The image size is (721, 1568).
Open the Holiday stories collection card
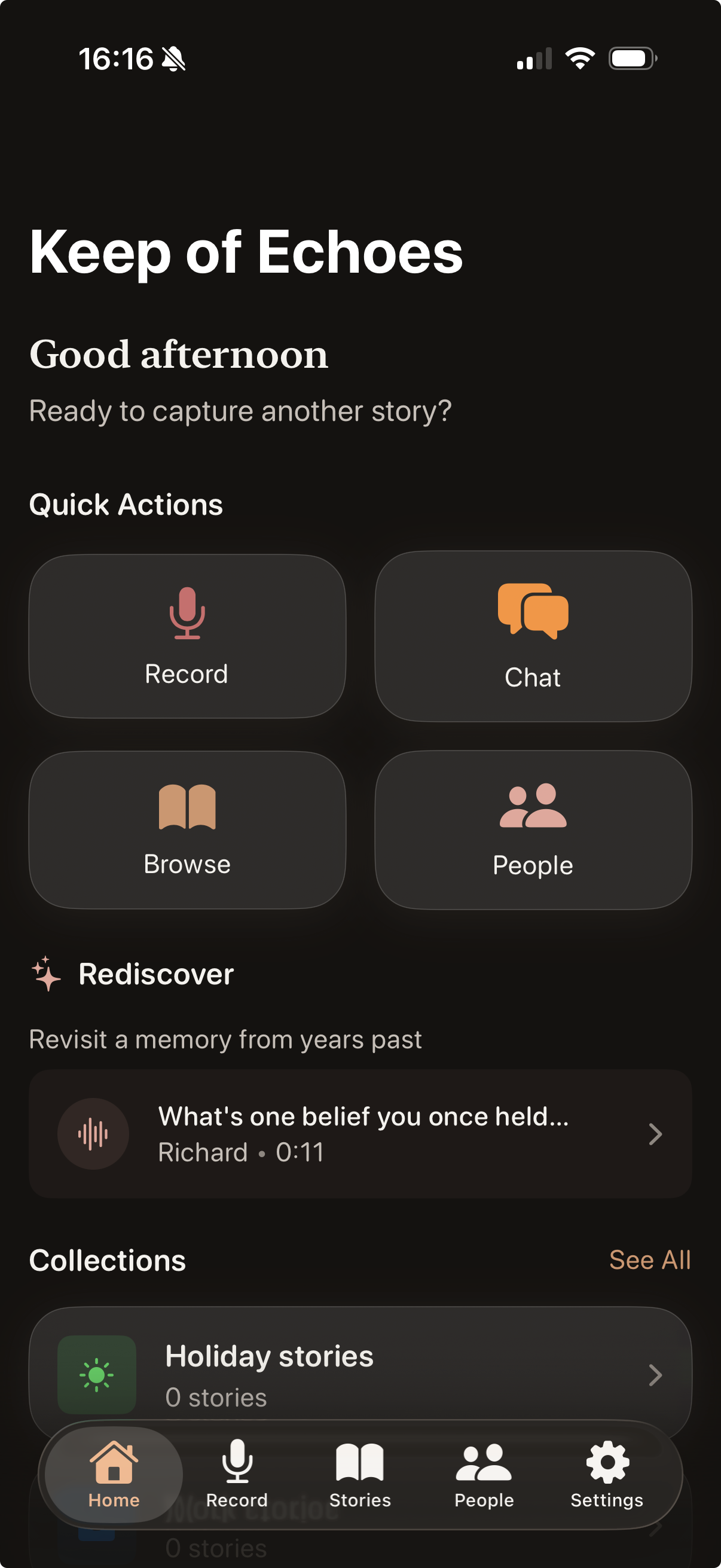pos(360,1375)
